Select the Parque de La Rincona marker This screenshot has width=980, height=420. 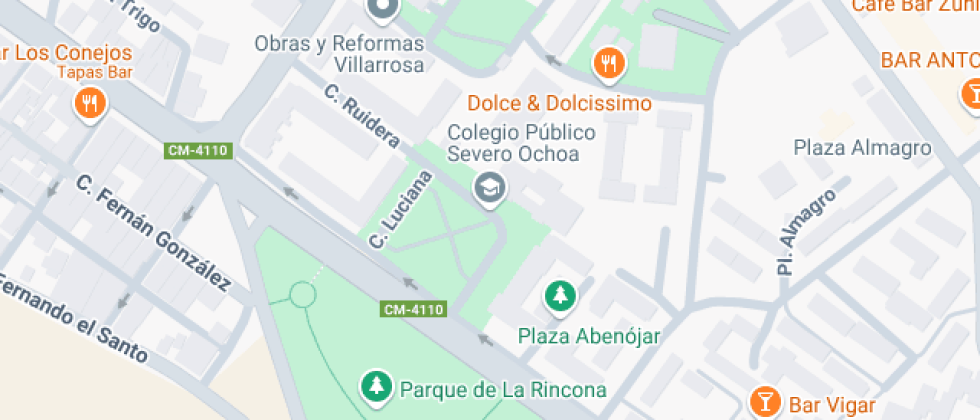coord(377,385)
